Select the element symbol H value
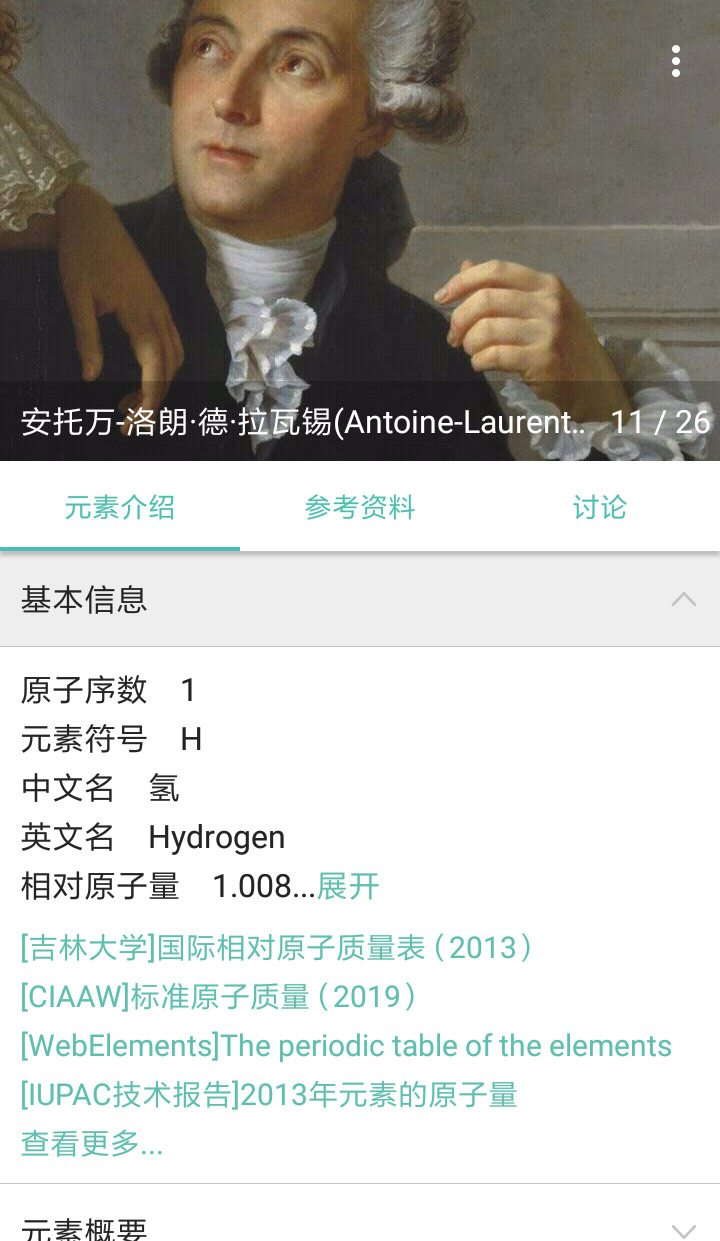This screenshot has width=720, height=1241. pos(190,740)
